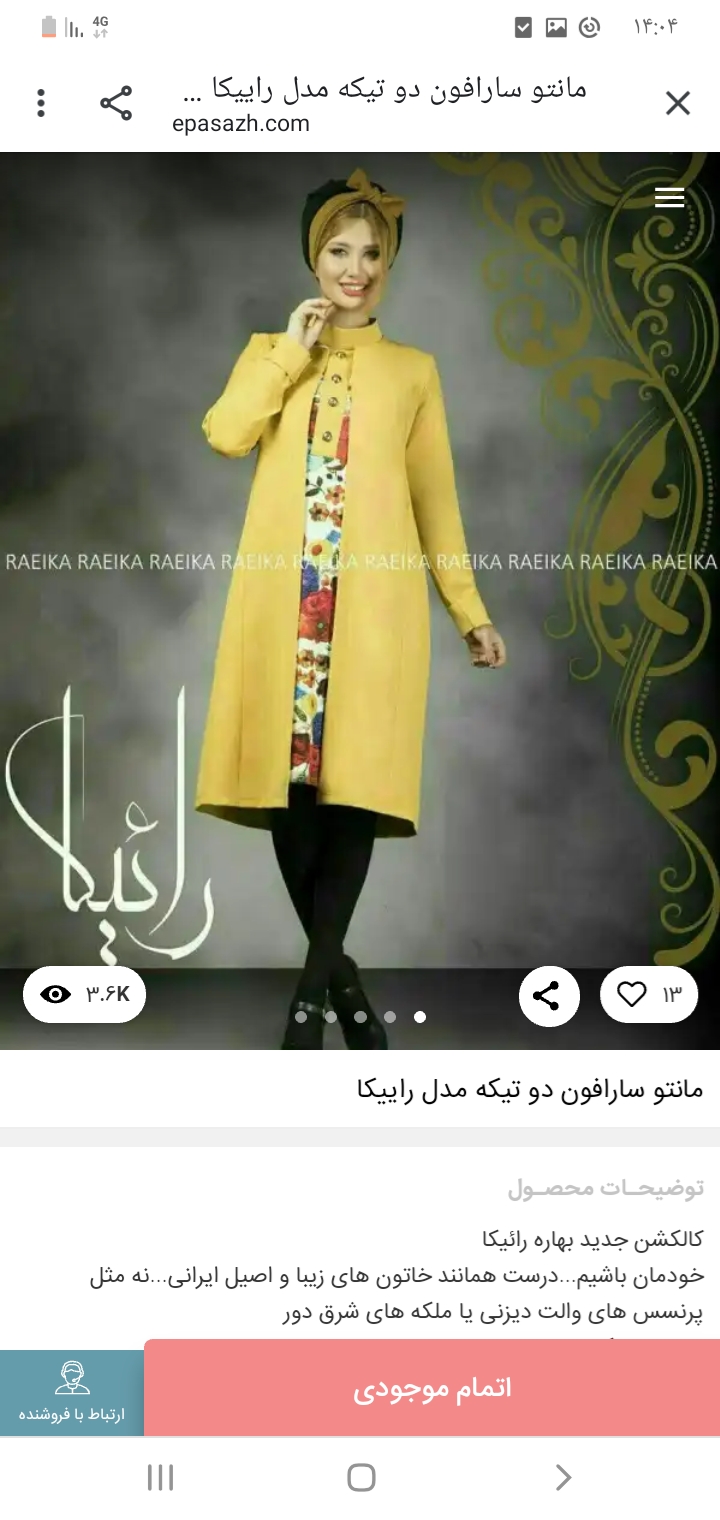Tap the اتمام موجودی button
Viewport: 720px width, 1520px height.
coord(432,1388)
